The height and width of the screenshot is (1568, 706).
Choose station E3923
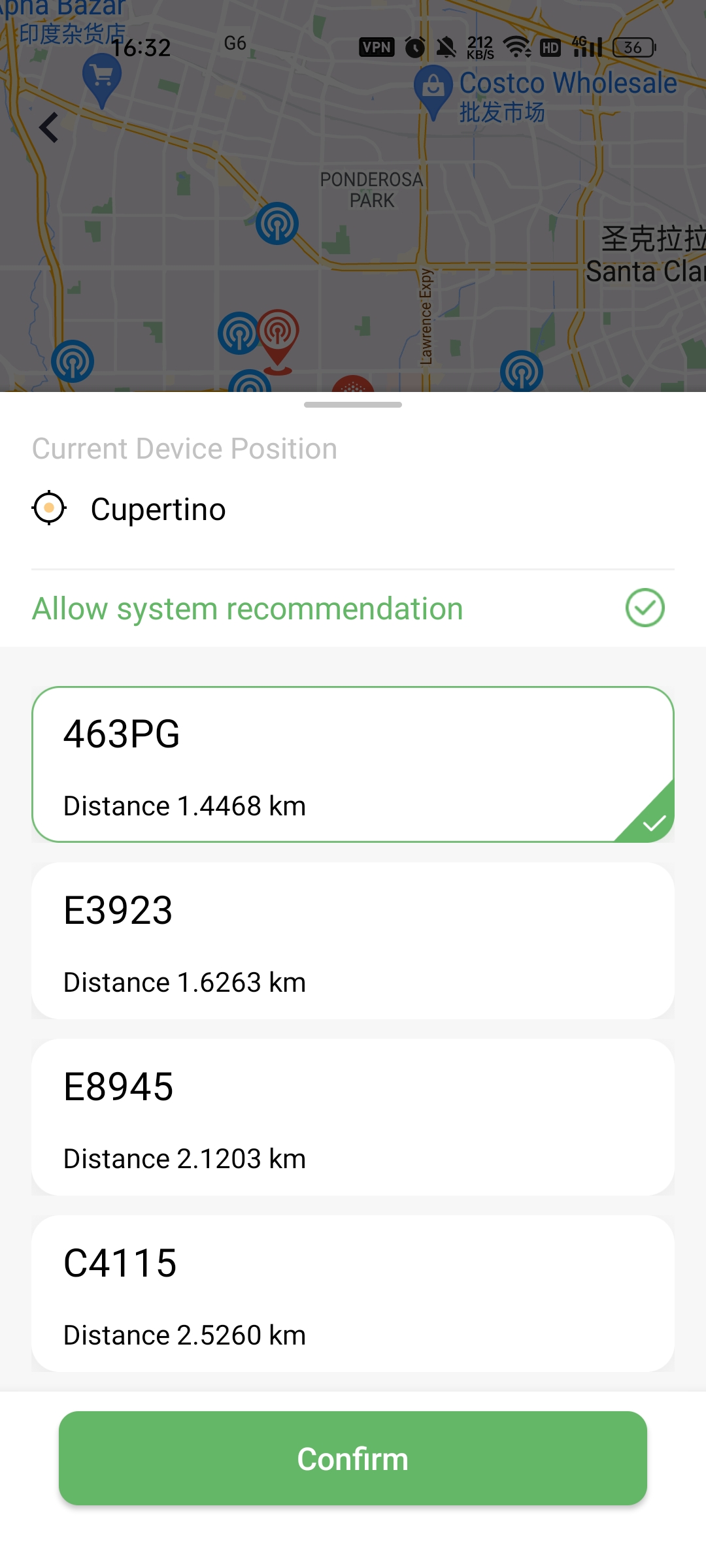click(353, 941)
